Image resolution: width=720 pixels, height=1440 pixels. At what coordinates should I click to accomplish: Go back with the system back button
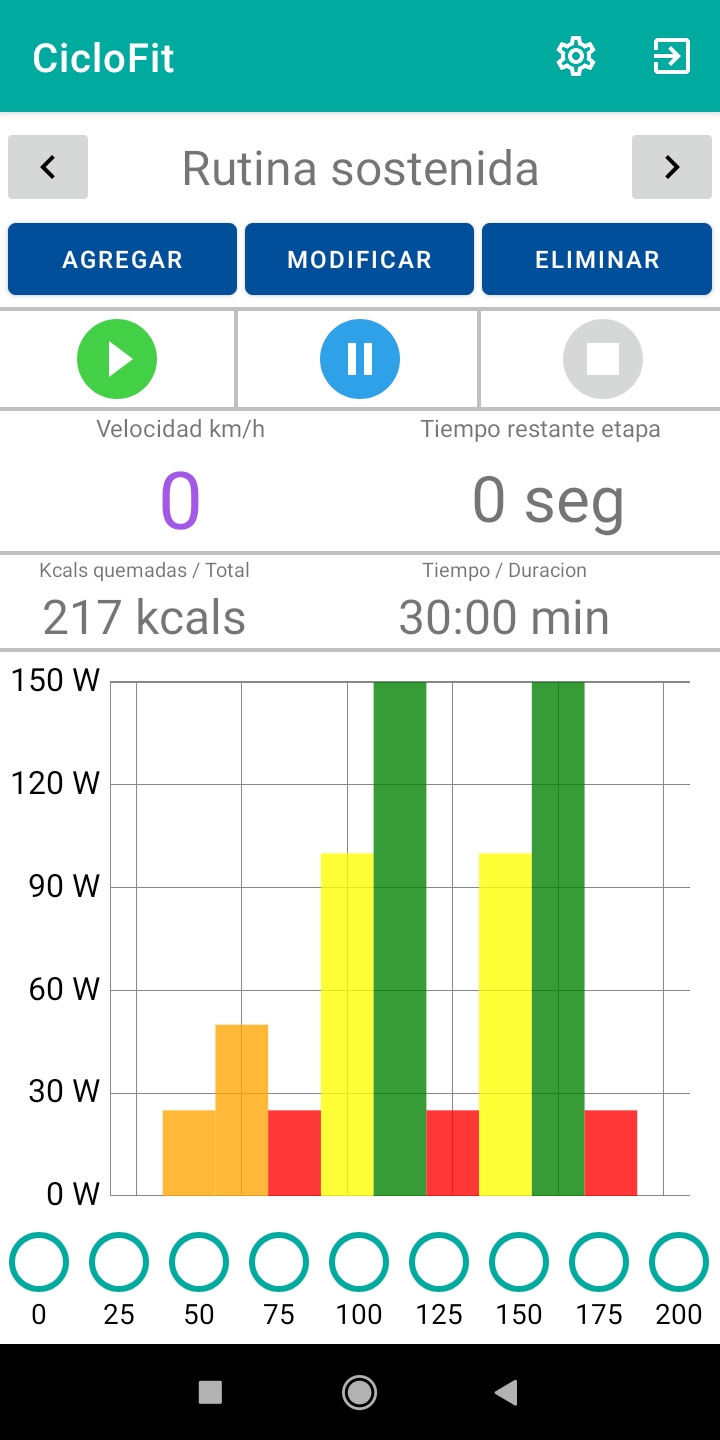pos(507,1392)
